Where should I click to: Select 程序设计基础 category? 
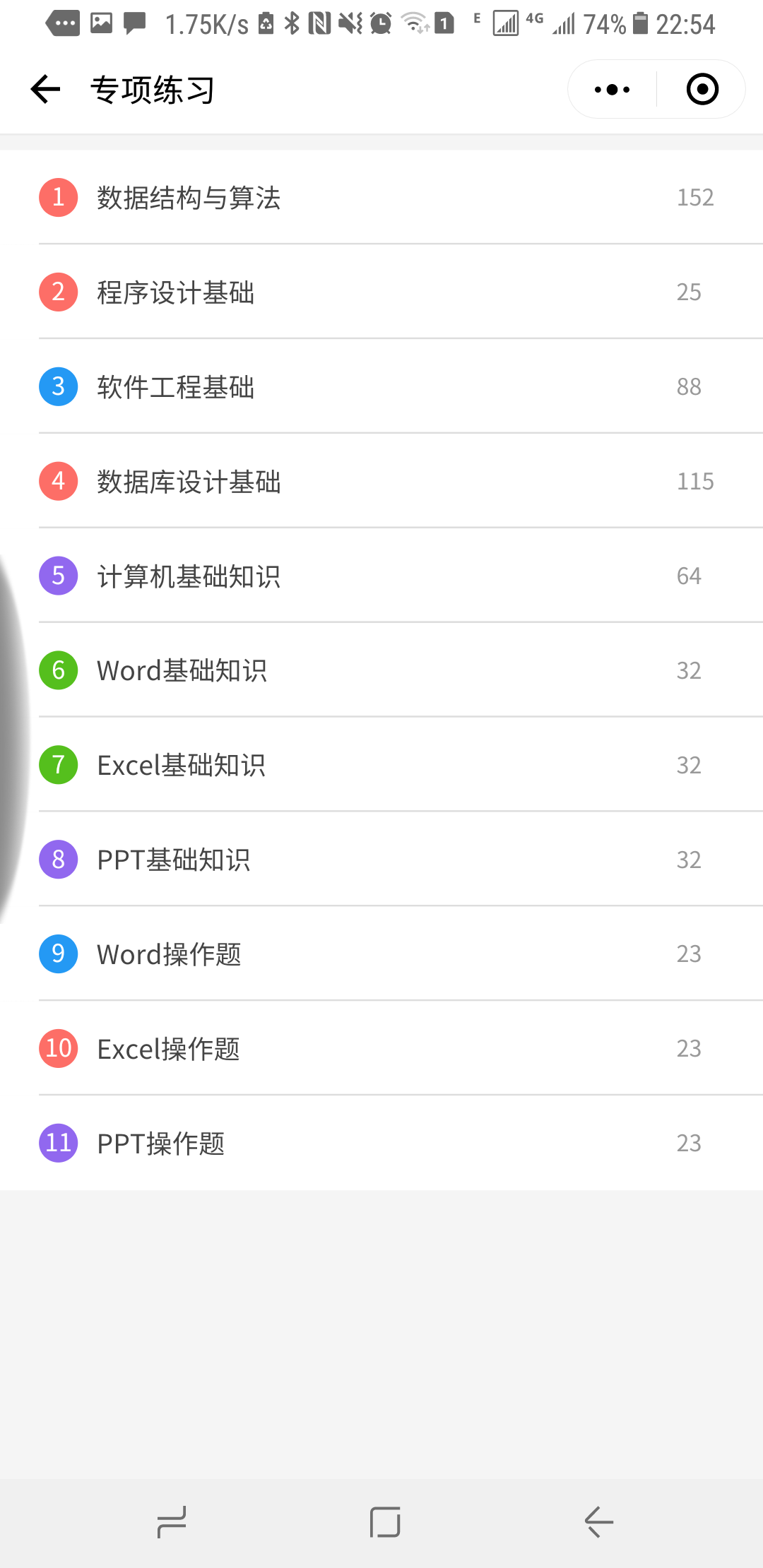tap(381, 292)
